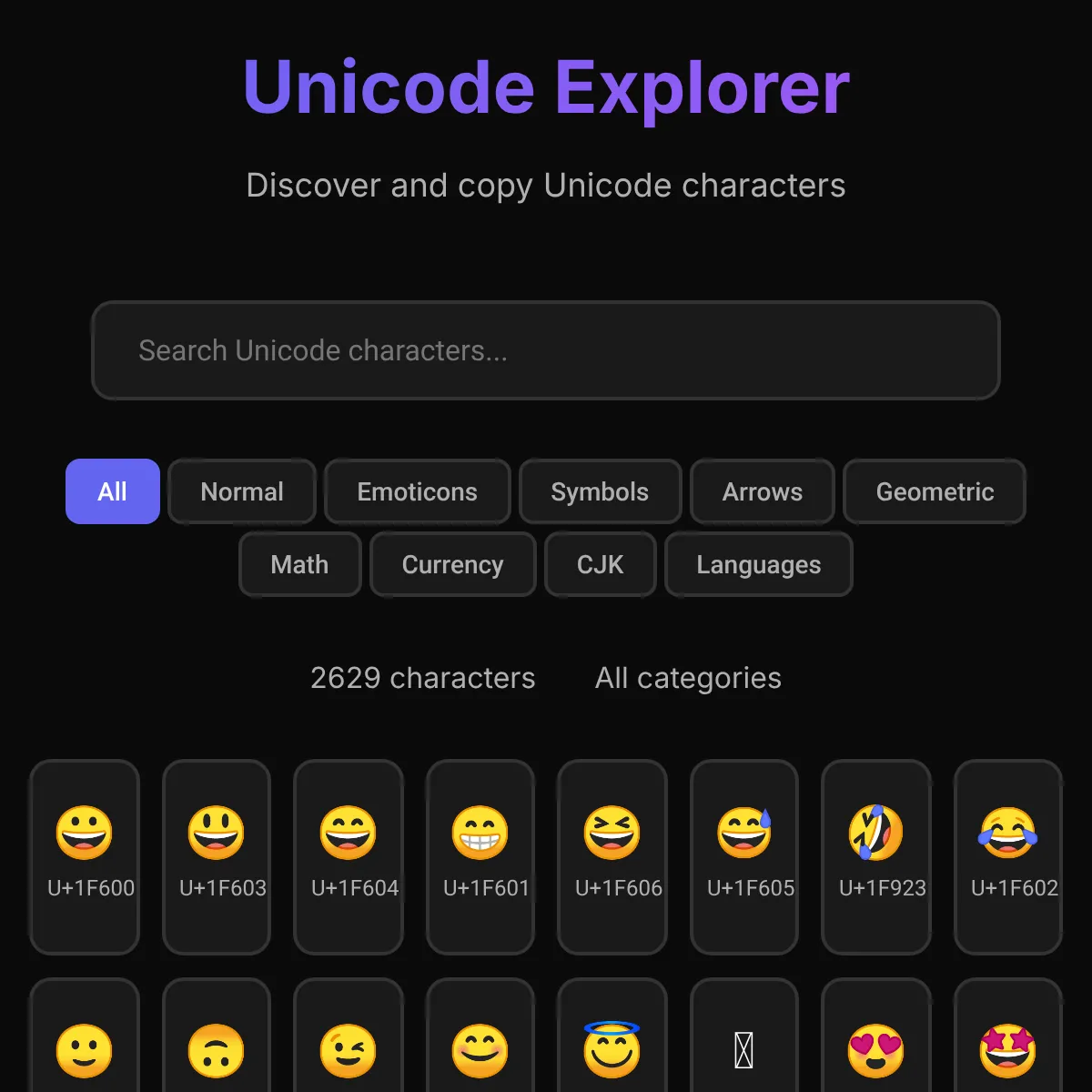Screen dimensions: 1092x1092
Task: Select the U+1F604 character tile
Action: [x=349, y=856]
